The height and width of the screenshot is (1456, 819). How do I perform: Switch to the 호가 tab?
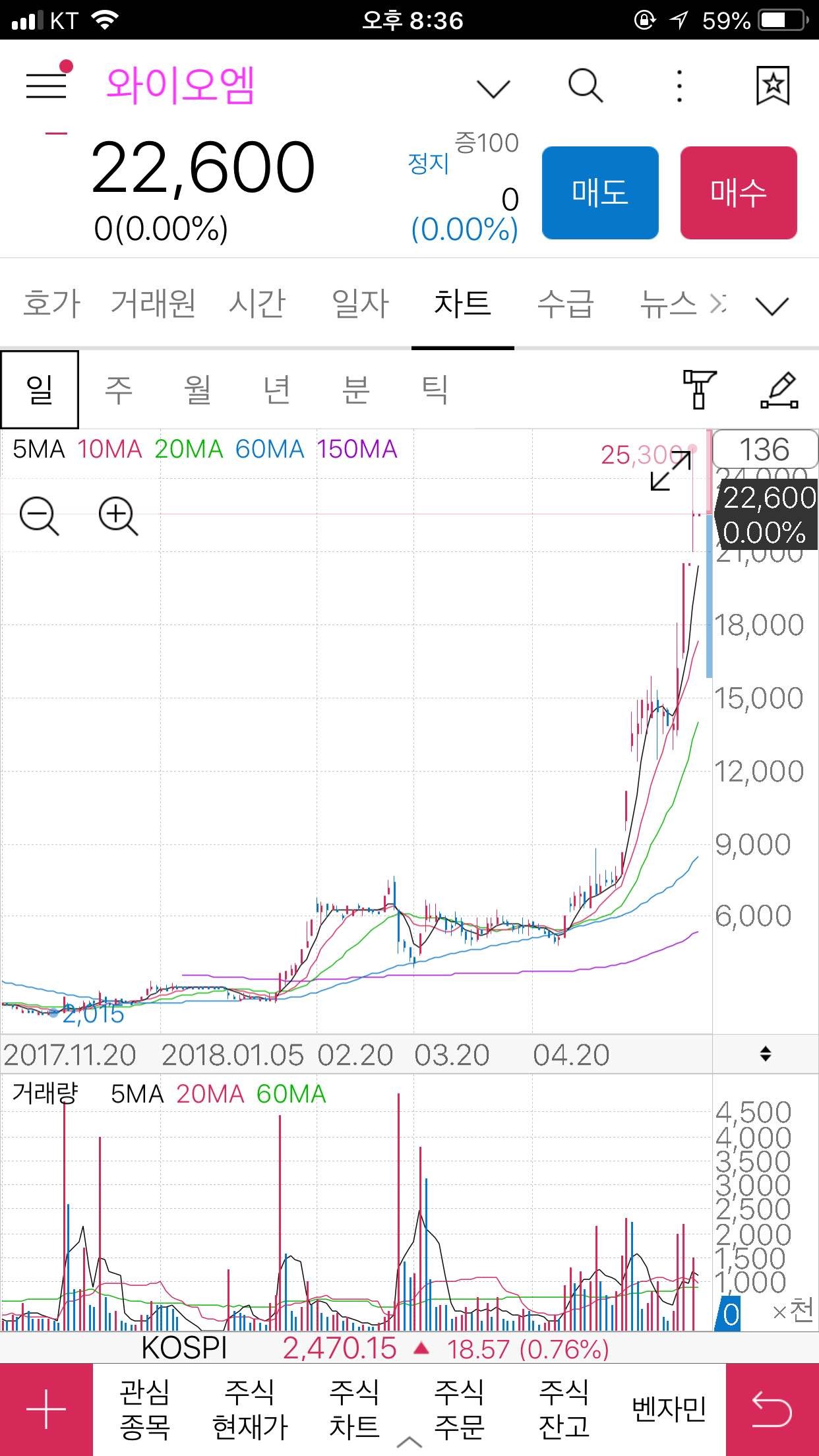pos(51,304)
